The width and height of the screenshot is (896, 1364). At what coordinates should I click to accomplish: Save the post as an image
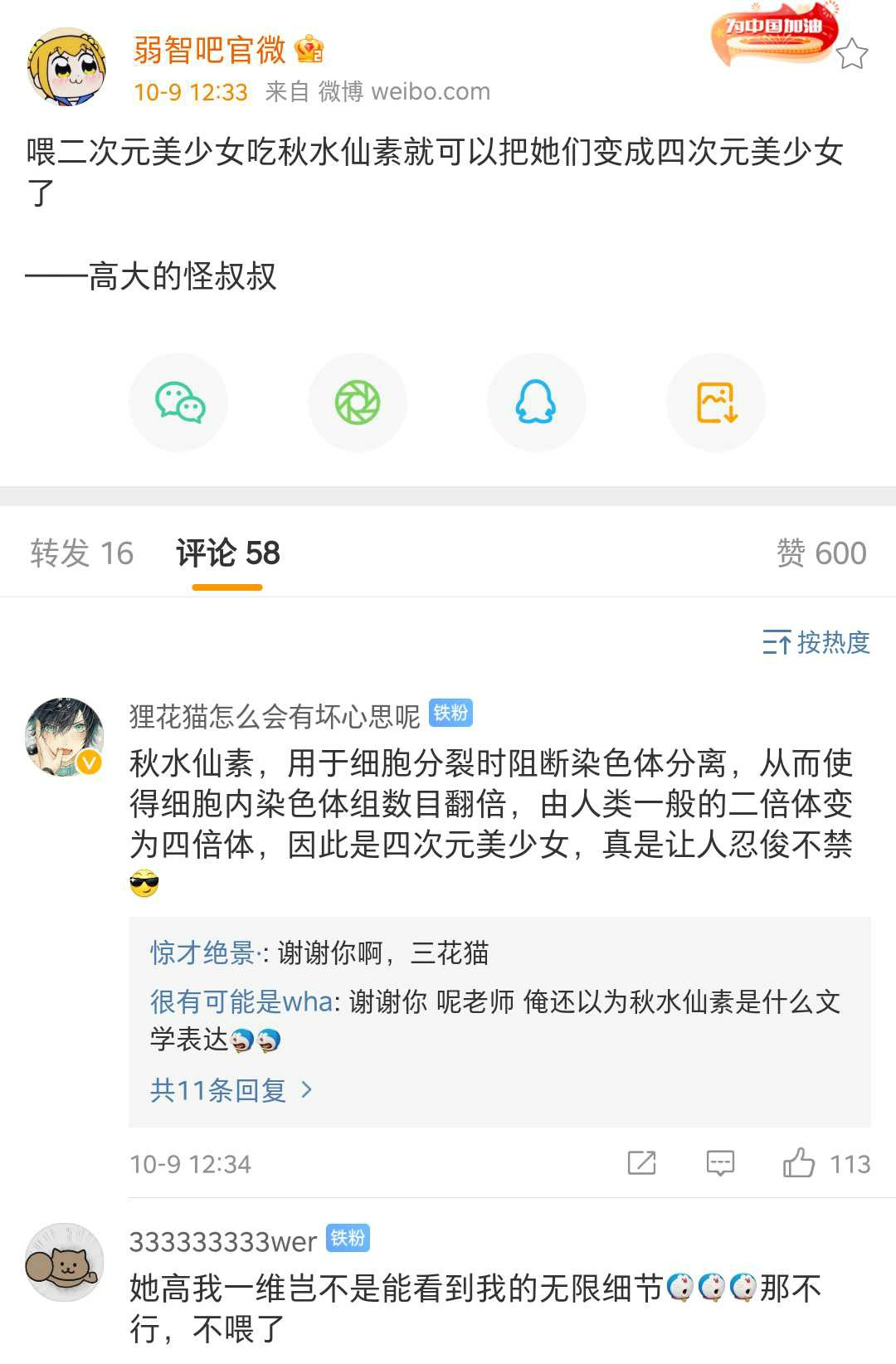[716, 402]
